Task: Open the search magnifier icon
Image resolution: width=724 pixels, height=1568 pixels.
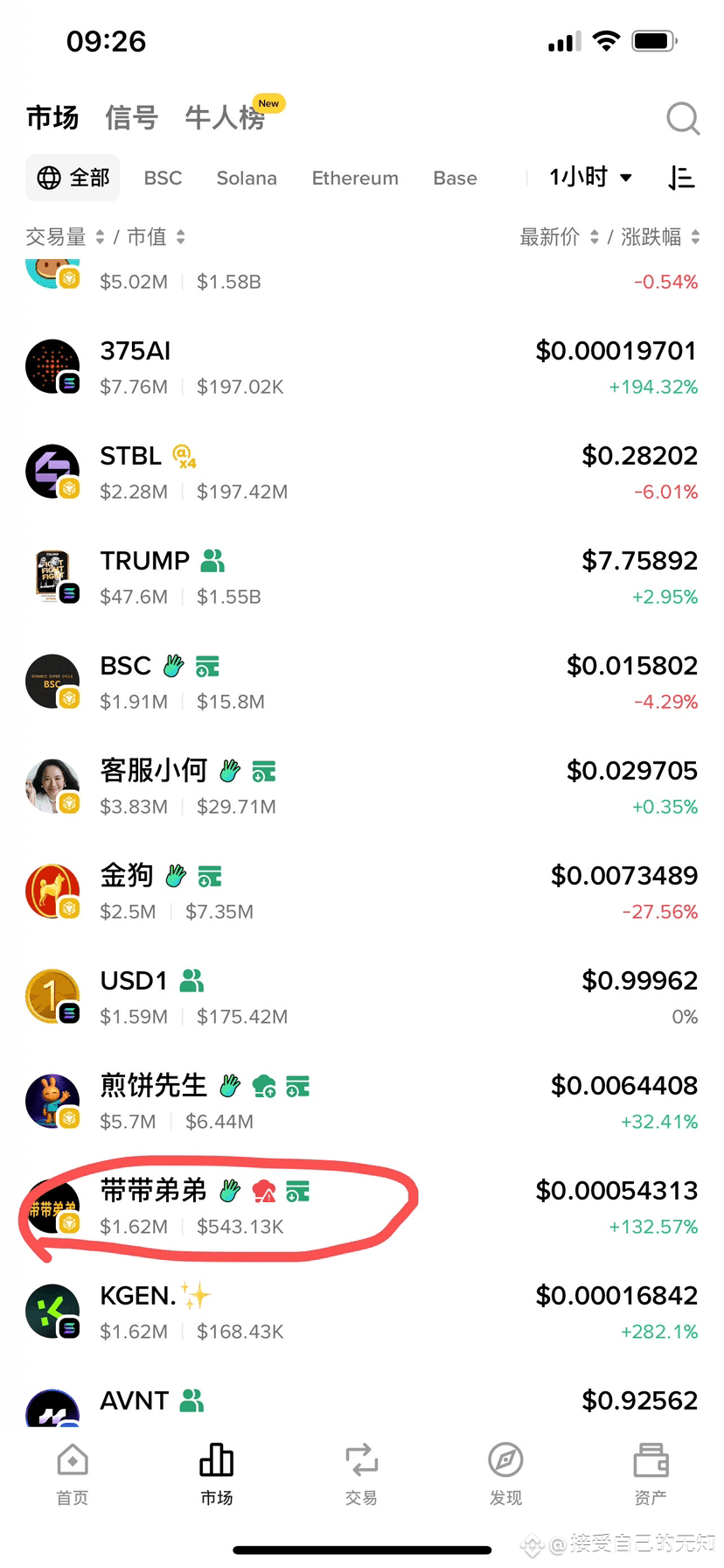Action: coord(682,118)
